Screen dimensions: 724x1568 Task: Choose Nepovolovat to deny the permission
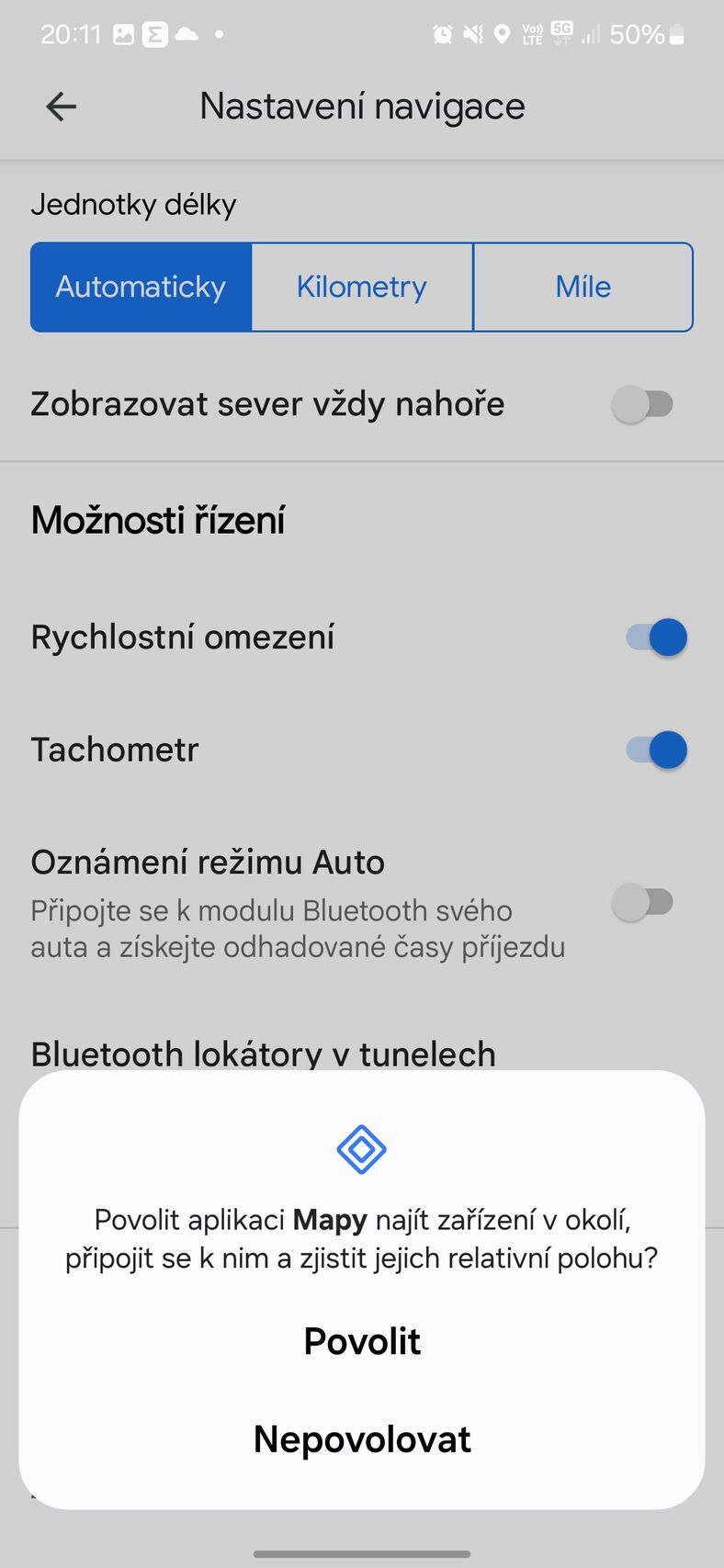pyautogui.click(x=362, y=1439)
